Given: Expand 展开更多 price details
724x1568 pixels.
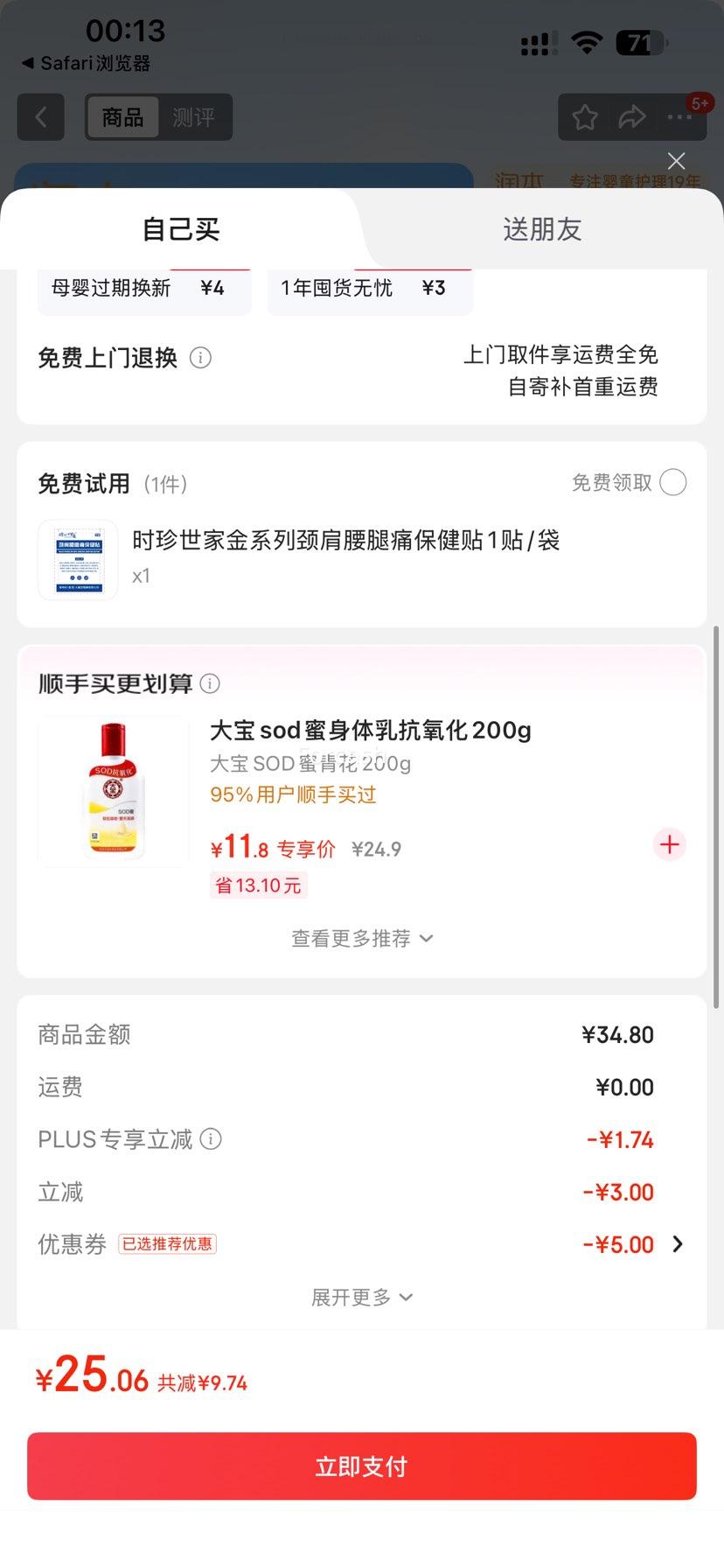Looking at the screenshot, I should click(361, 1297).
